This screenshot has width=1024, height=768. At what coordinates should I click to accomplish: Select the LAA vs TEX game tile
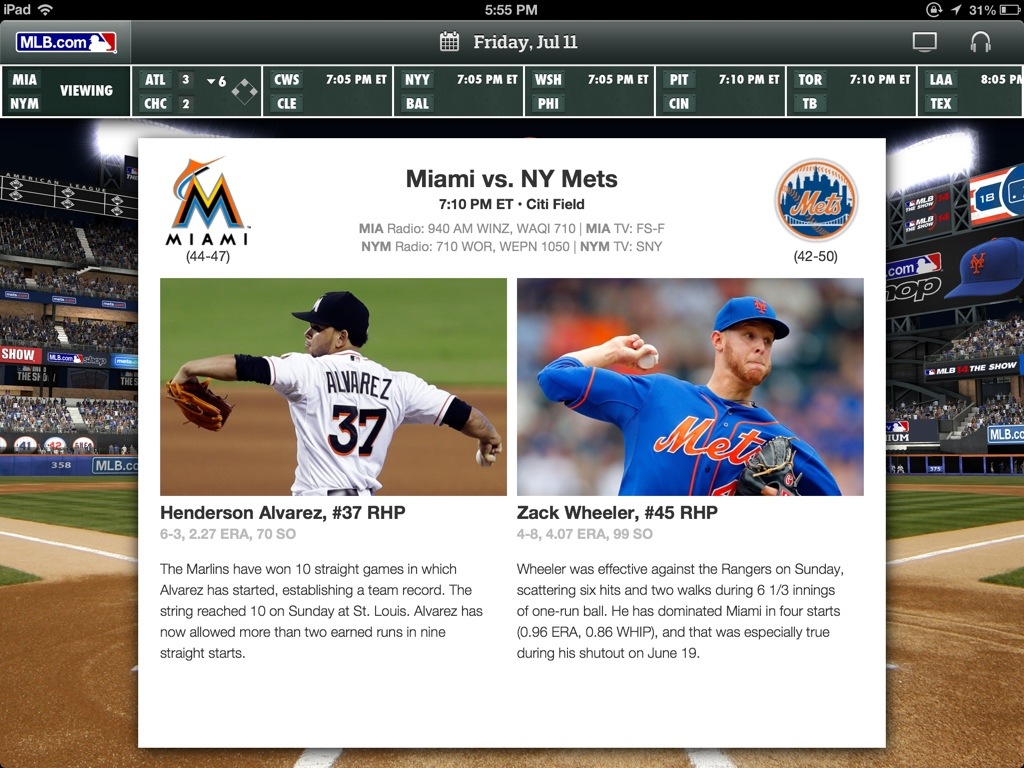pos(970,91)
